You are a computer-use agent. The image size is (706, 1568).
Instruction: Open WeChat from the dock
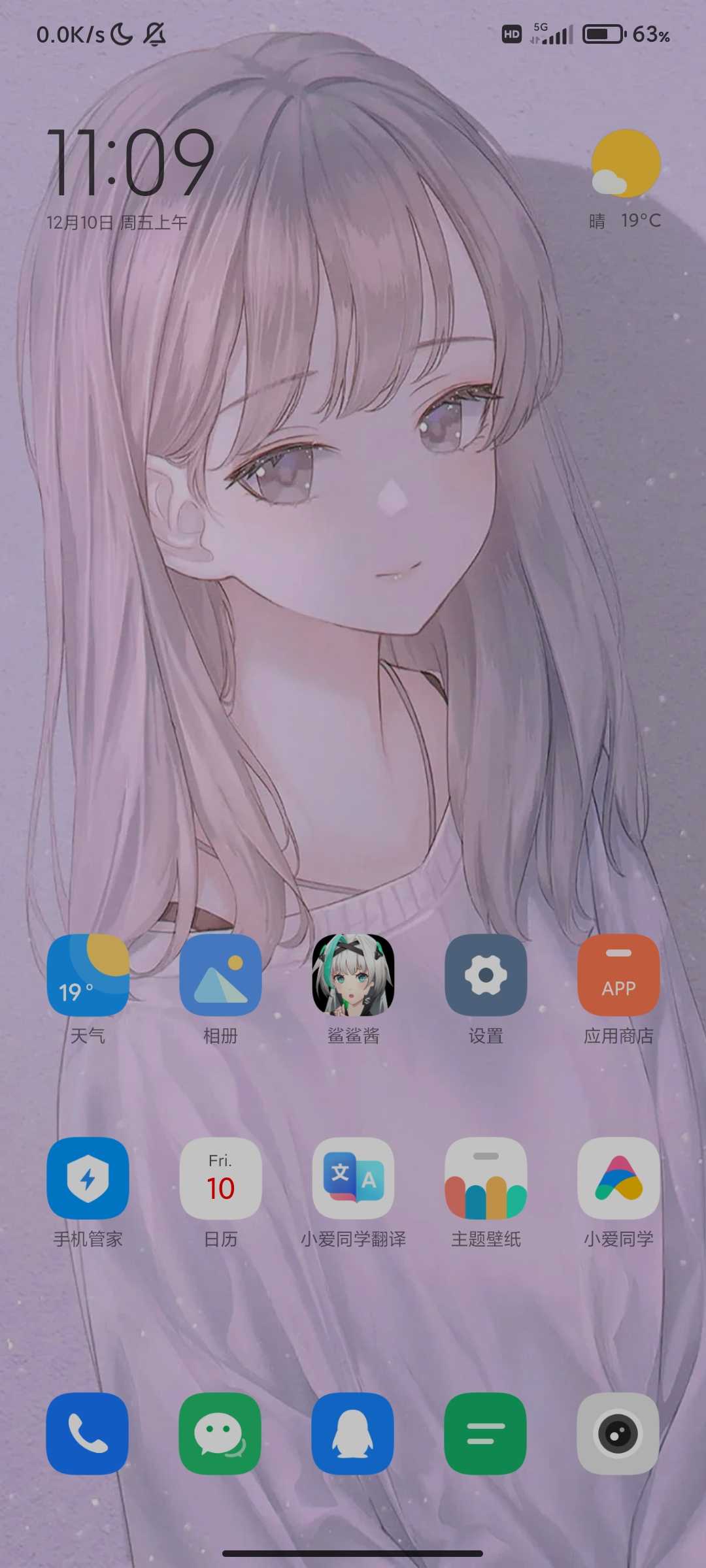[x=220, y=1433]
